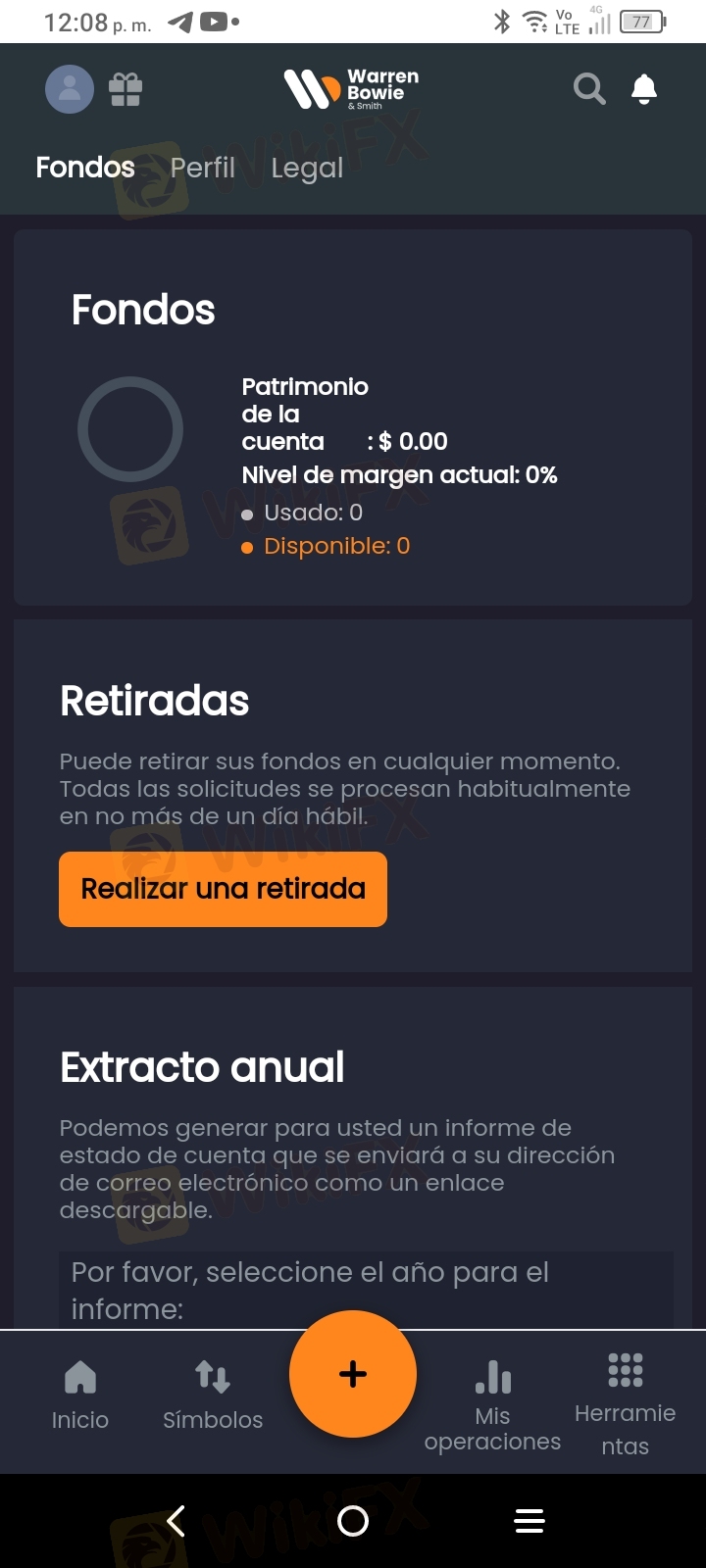Open the notifications bell
The width and height of the screenshot is (706, 1568).
(644, 89)
